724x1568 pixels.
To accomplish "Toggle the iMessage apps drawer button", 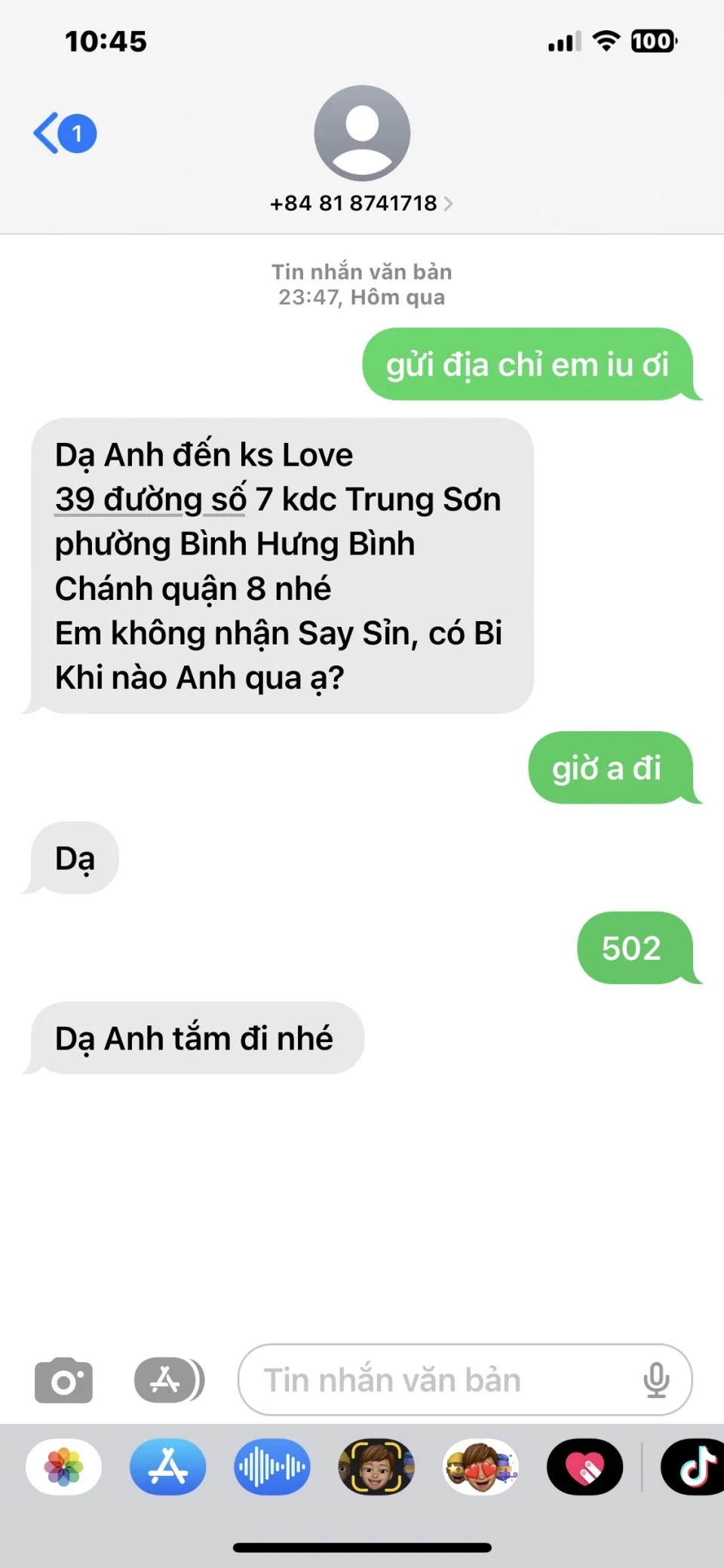I will click(x=169, y=1381).
